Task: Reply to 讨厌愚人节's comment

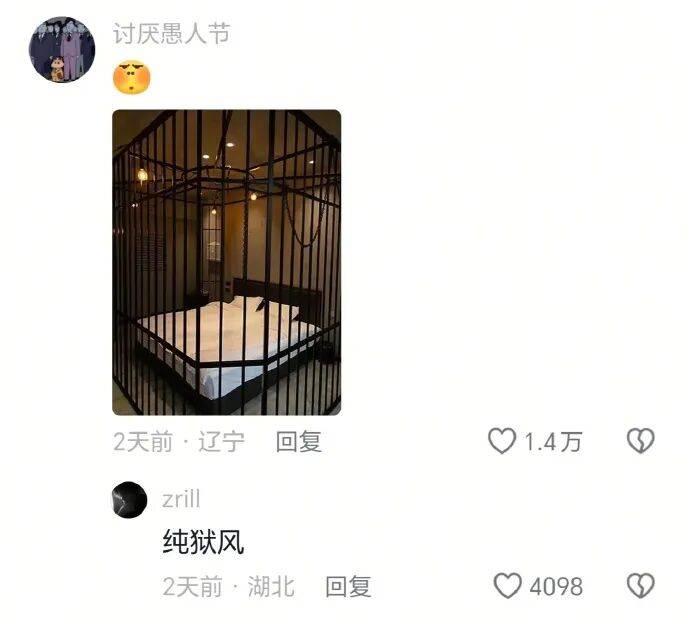Action: [298, 441]
